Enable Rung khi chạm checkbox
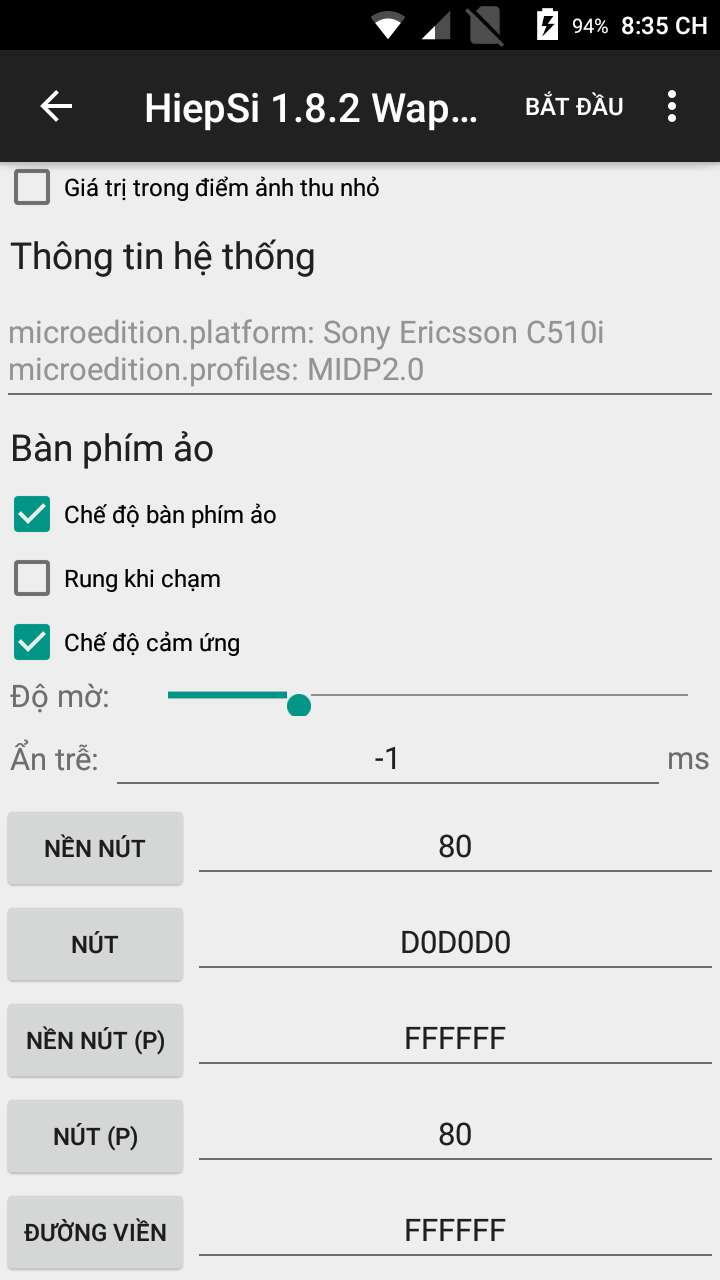Screen dimensions: 720x1280 point(32,579)
